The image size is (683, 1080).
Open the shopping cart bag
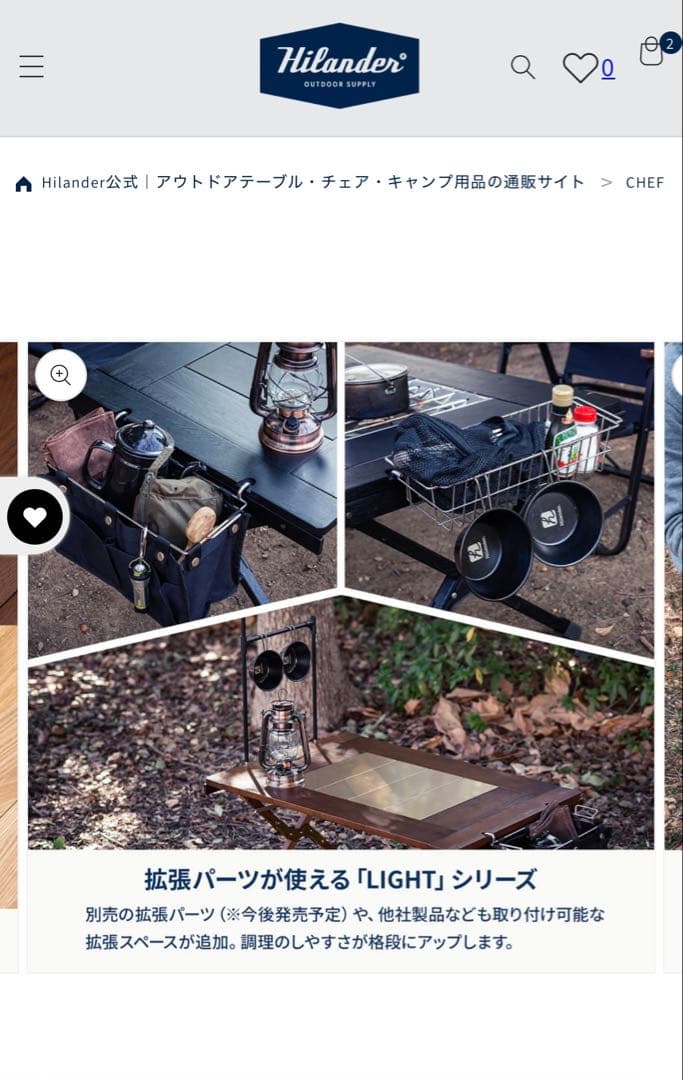652,52
